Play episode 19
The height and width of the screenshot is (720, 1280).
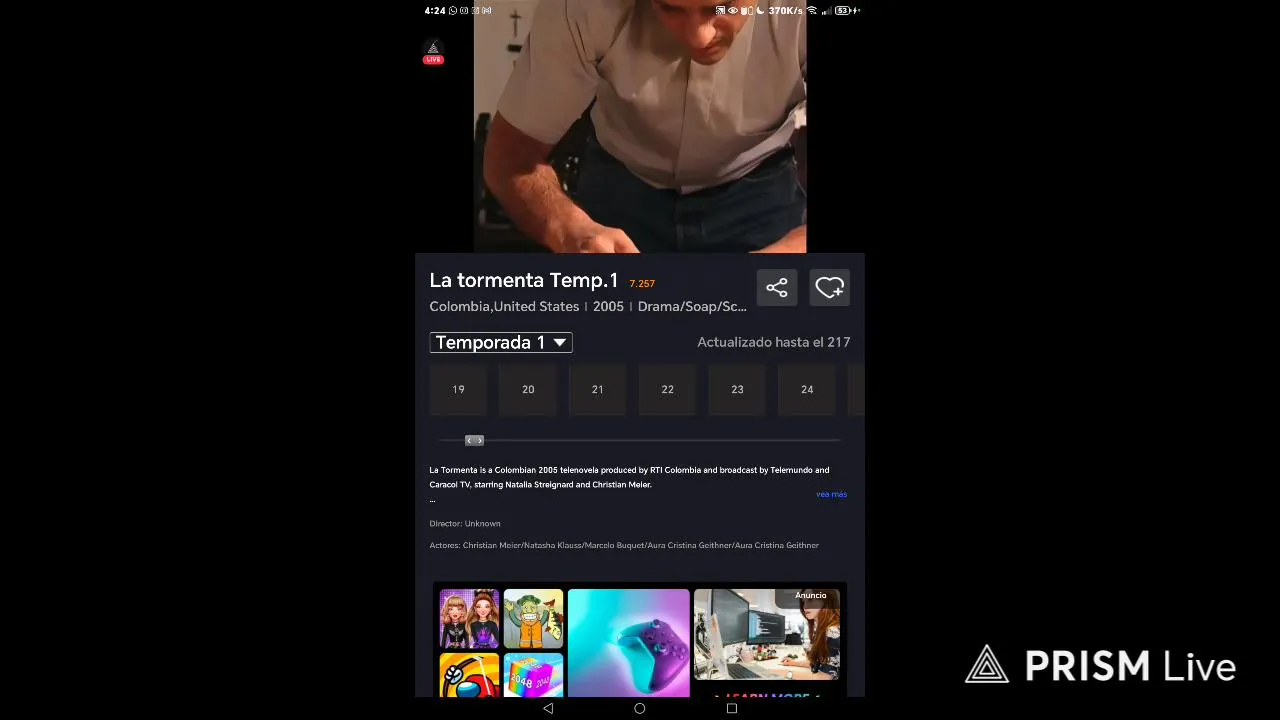458,389
